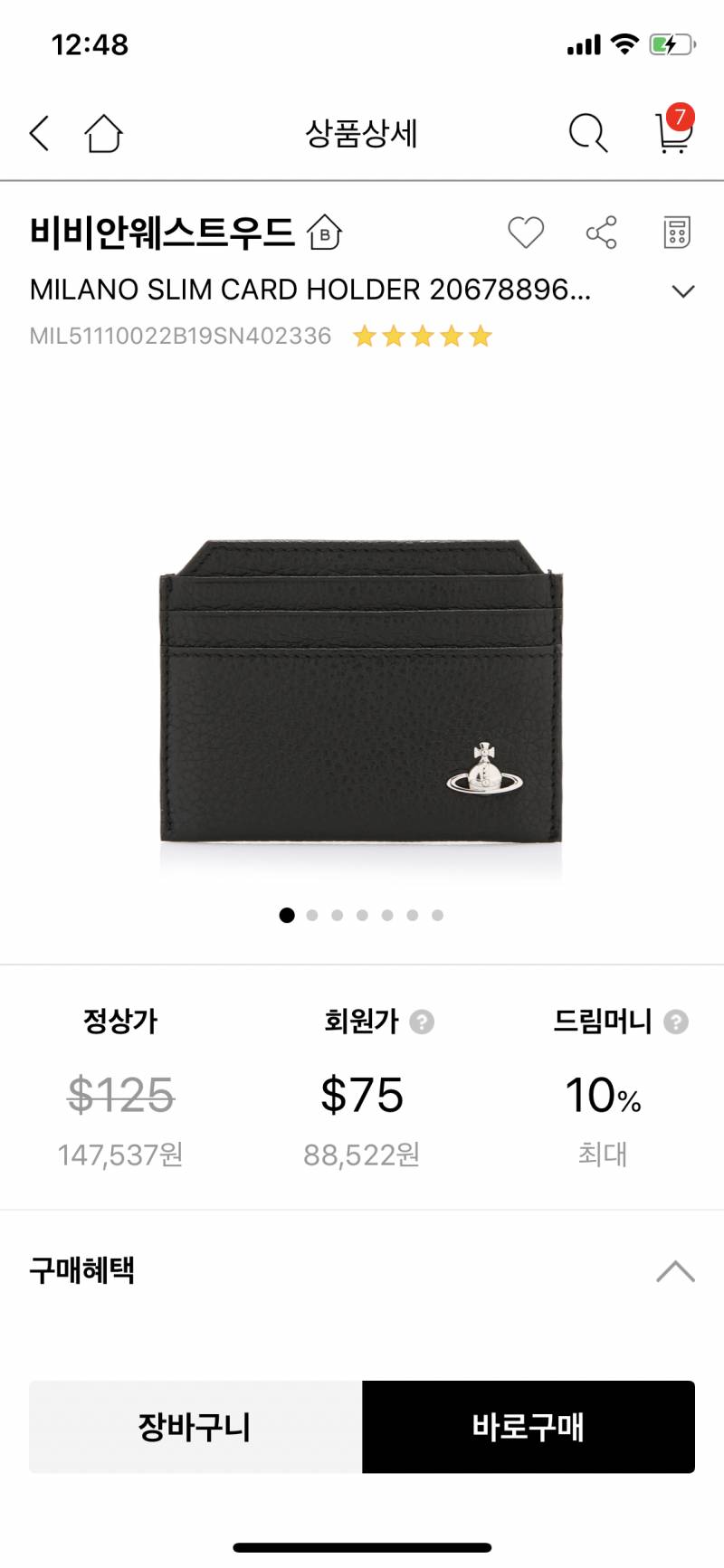
Task: Tap the home icon to go home
Action: pyautogui.click(x=103, y=134)
